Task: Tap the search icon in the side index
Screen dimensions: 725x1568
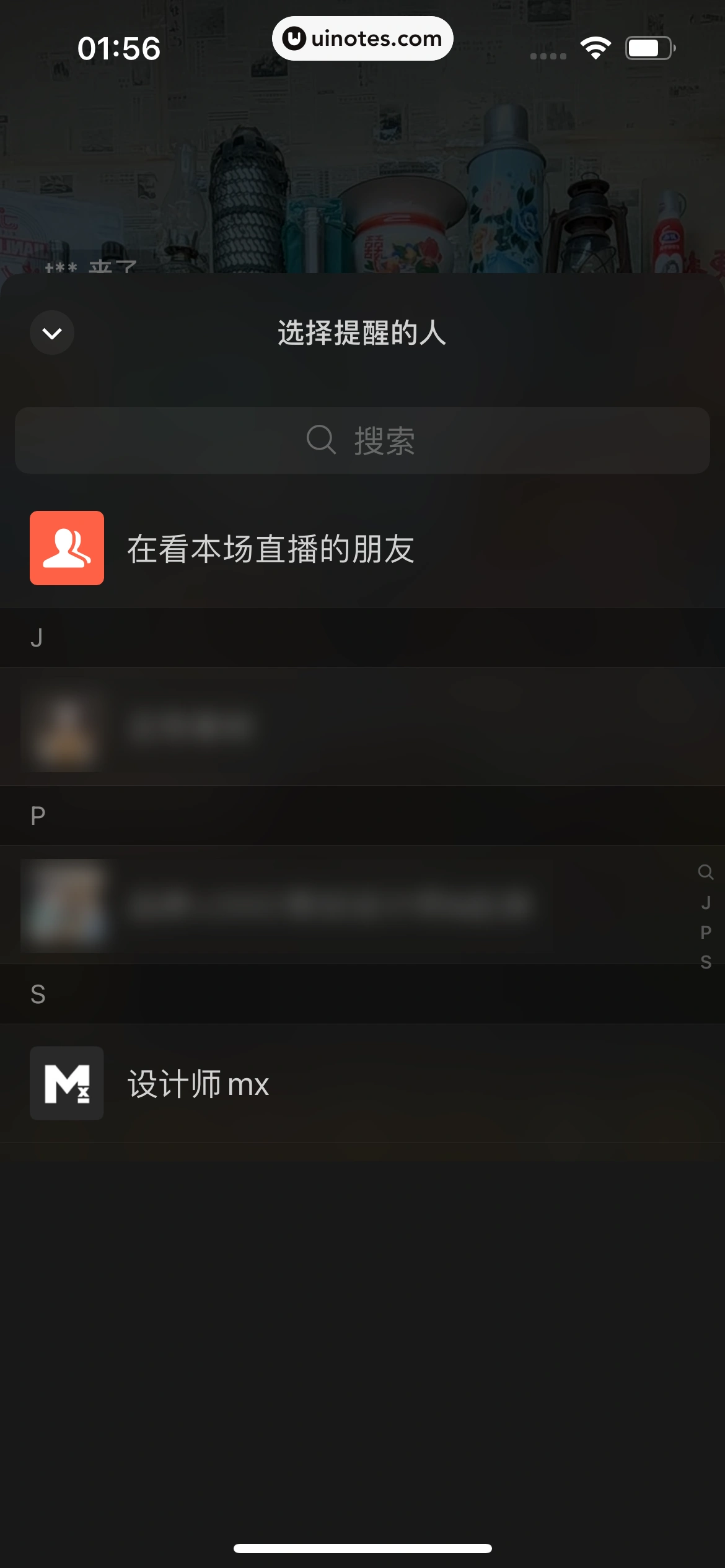Action: click(x=705, y=873)
